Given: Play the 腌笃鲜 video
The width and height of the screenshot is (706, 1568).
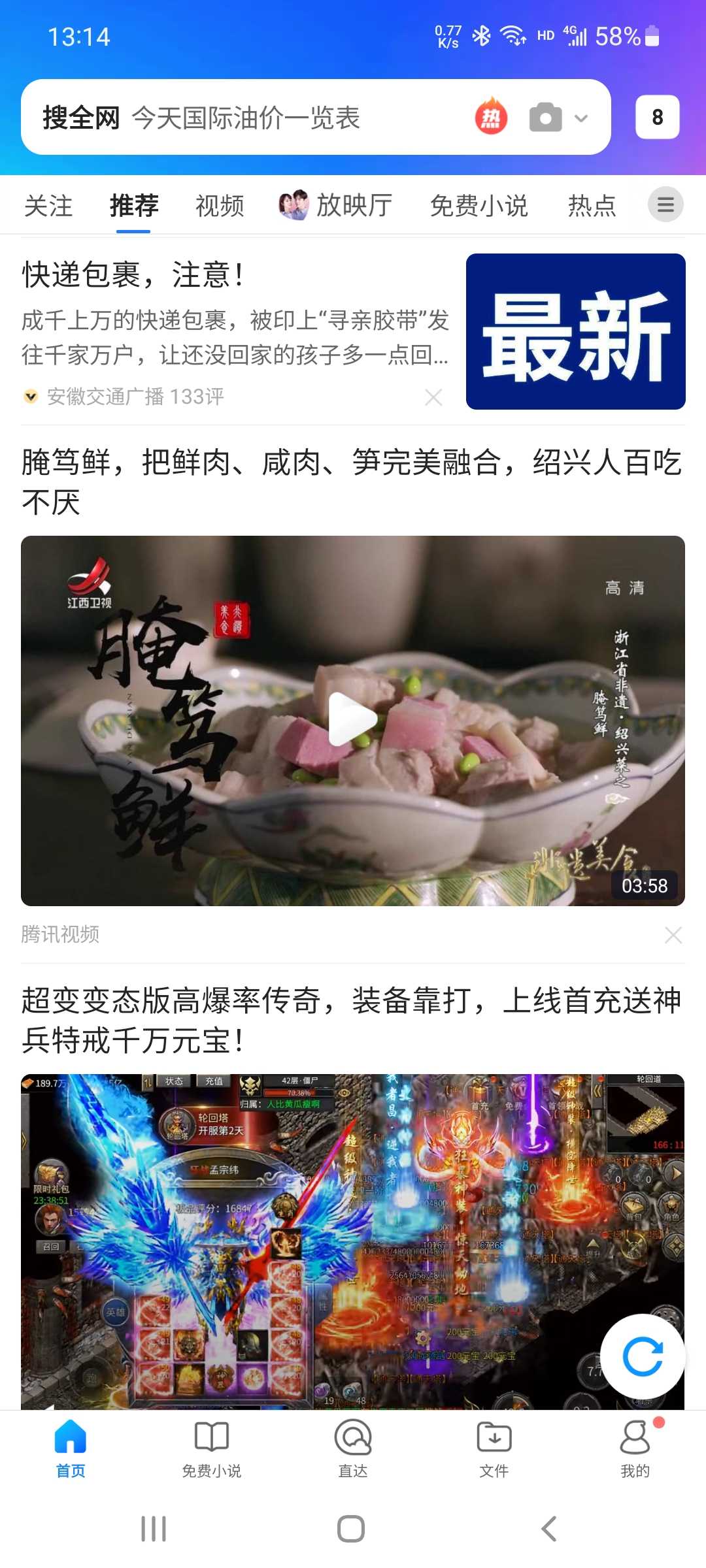Looking at the screenshot, I should [x=353, y=719].
